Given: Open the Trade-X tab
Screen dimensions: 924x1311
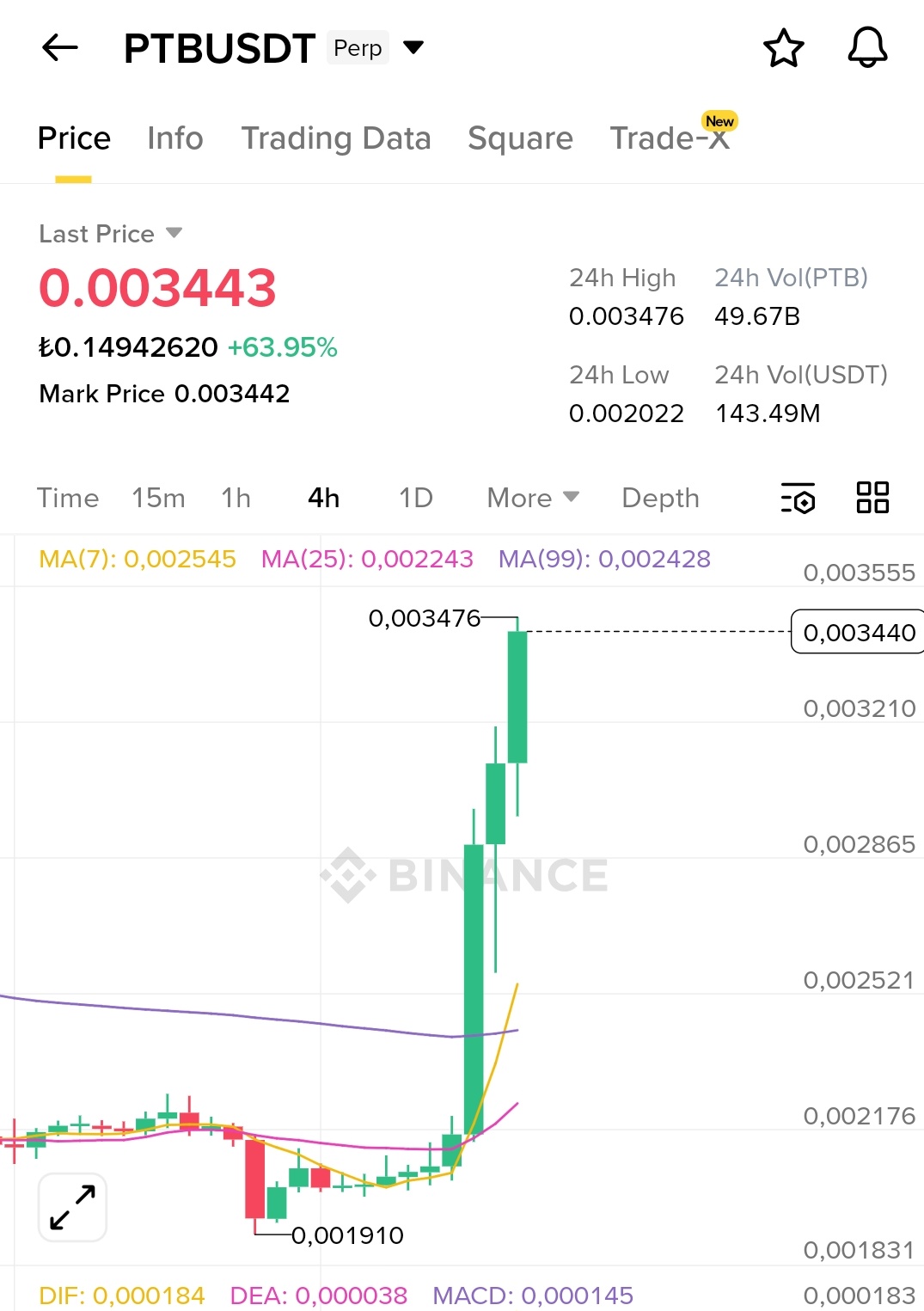Looking at the screenshot, I should [x=670, y=138].
